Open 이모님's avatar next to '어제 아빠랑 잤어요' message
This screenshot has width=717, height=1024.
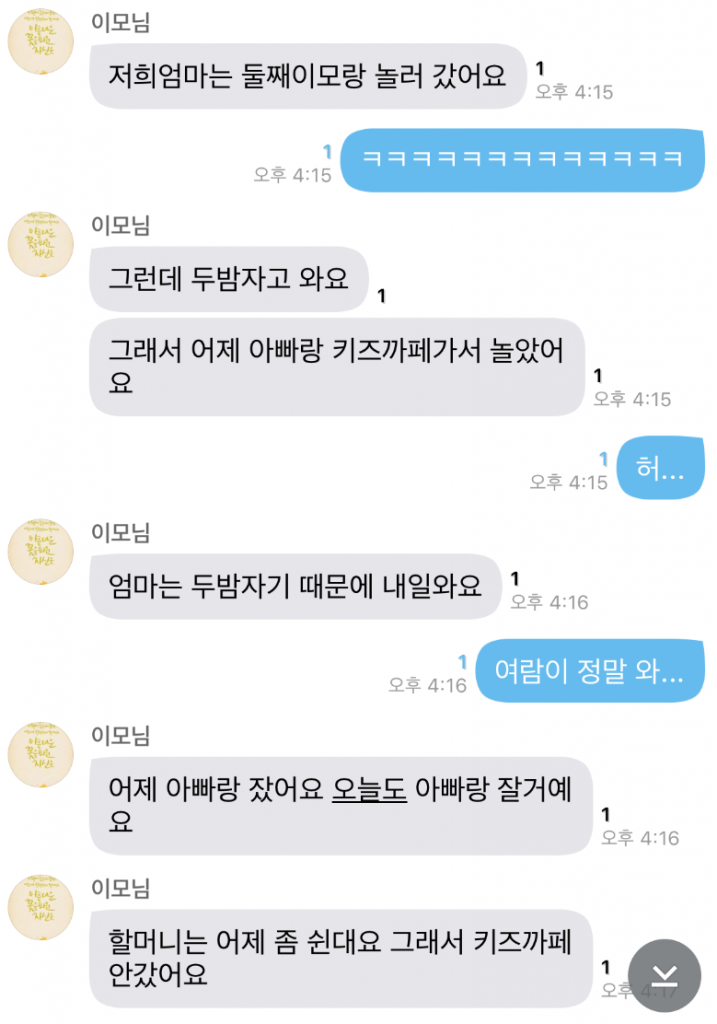(41, 756)
